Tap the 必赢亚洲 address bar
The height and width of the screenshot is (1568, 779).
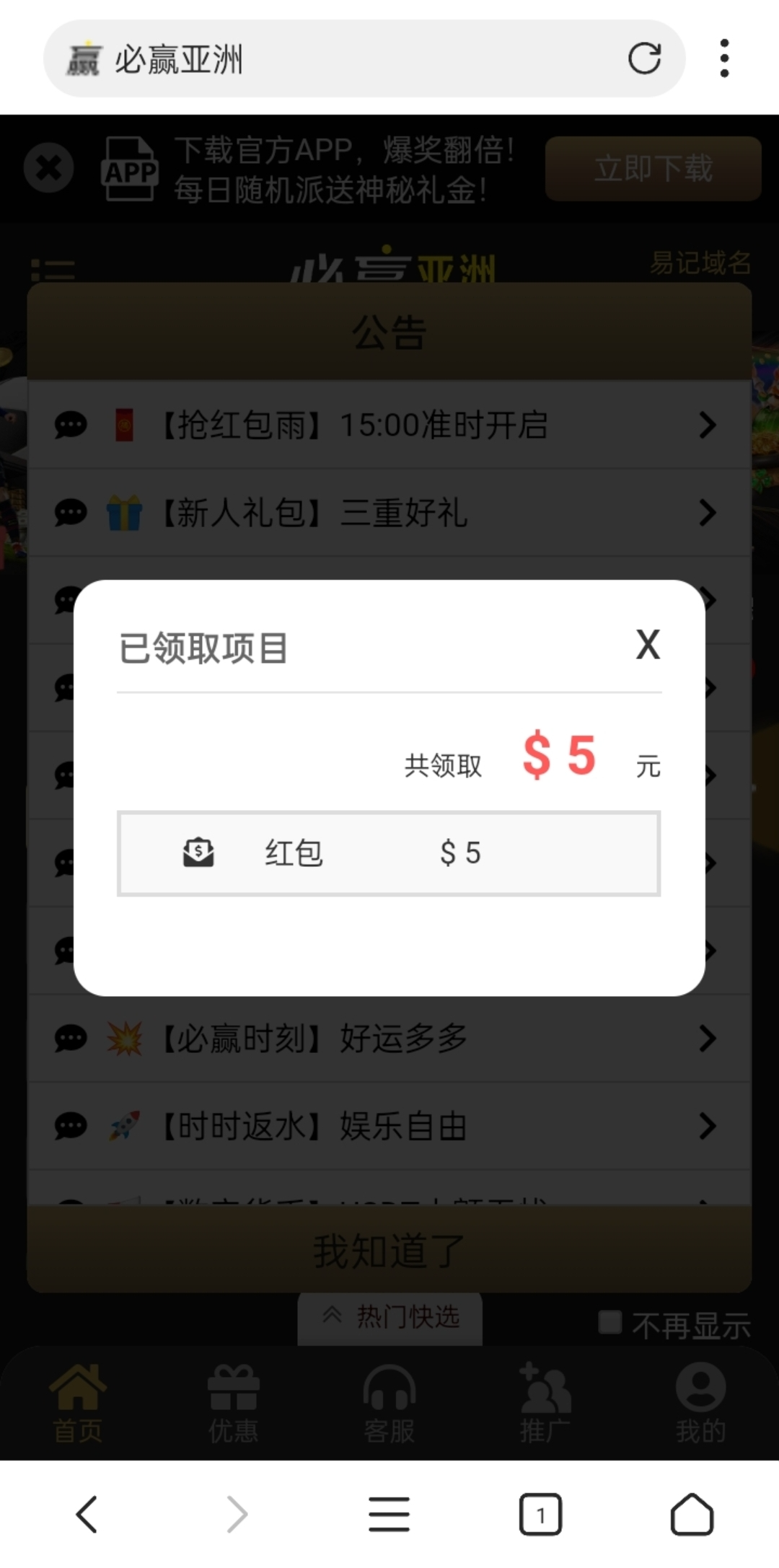(346, 59)
